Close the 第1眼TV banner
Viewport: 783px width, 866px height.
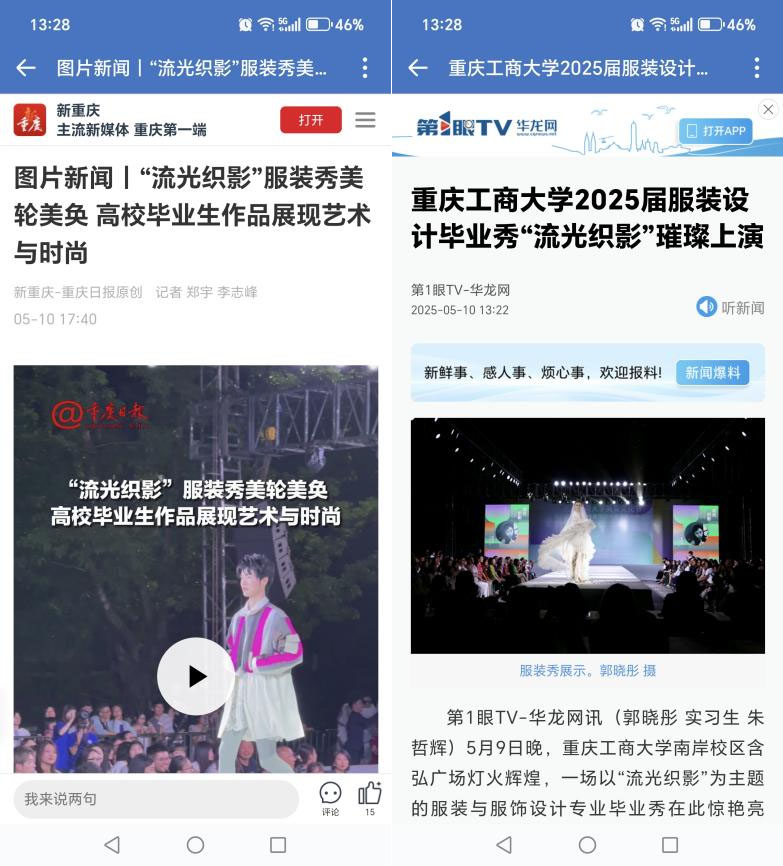coord(768,110)
